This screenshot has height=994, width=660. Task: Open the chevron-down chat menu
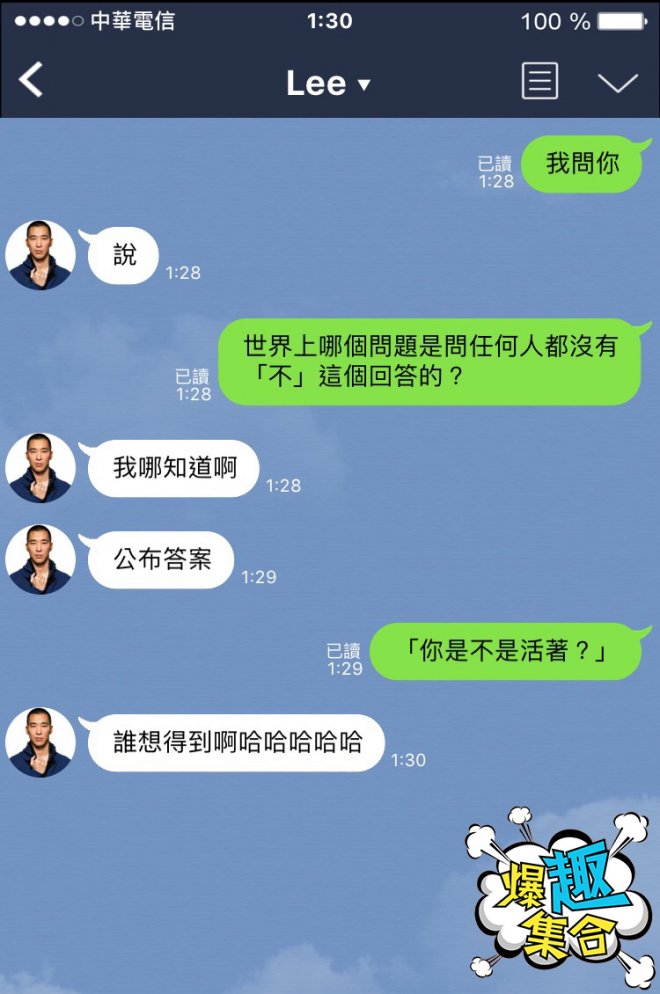(x=617, y=82)
